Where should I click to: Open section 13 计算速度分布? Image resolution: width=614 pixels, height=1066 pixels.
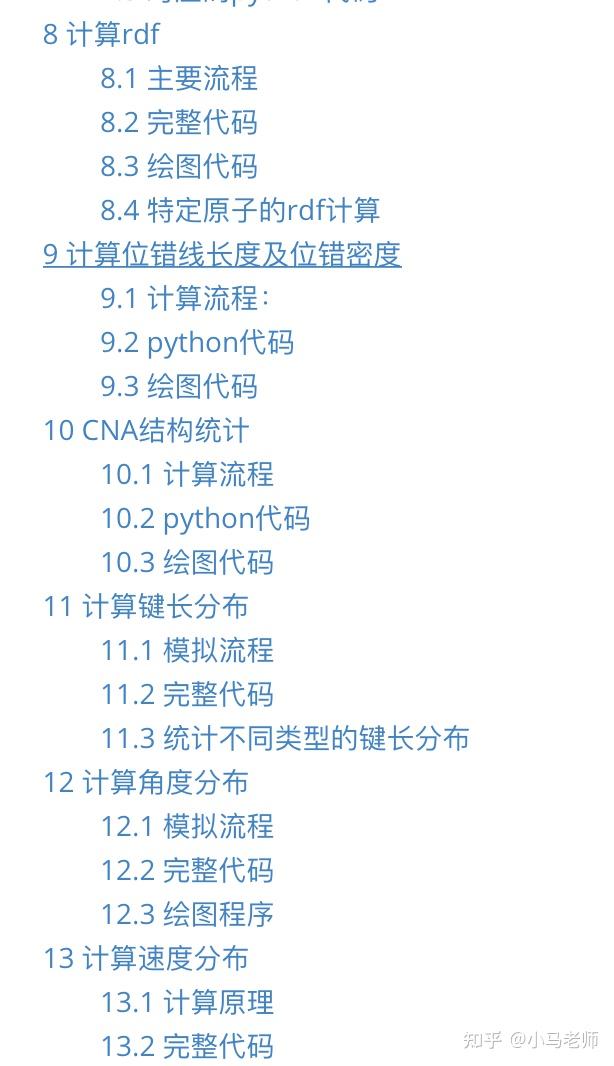click(x=146, y=959)
